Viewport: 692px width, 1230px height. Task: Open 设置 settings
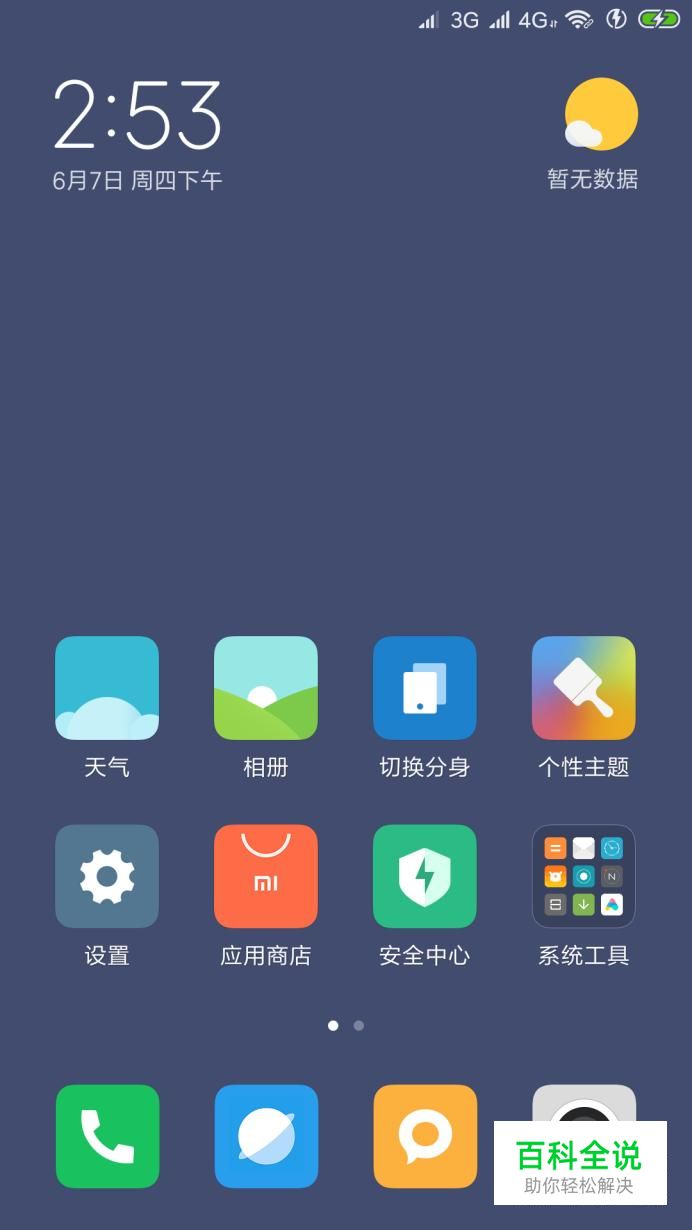(x=107, y=876)
